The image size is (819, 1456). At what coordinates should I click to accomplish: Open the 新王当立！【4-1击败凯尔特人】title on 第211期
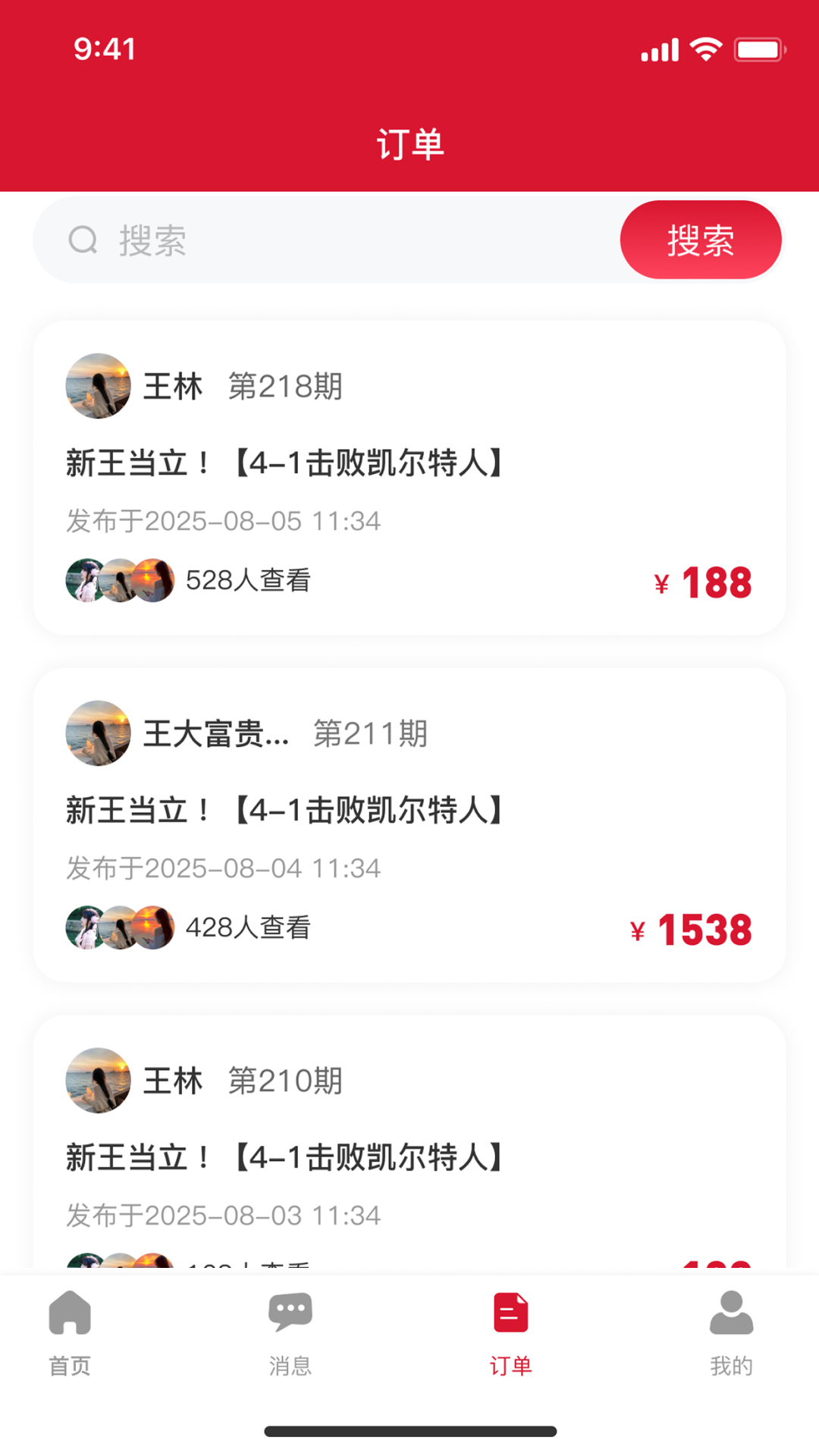(284, 809)
